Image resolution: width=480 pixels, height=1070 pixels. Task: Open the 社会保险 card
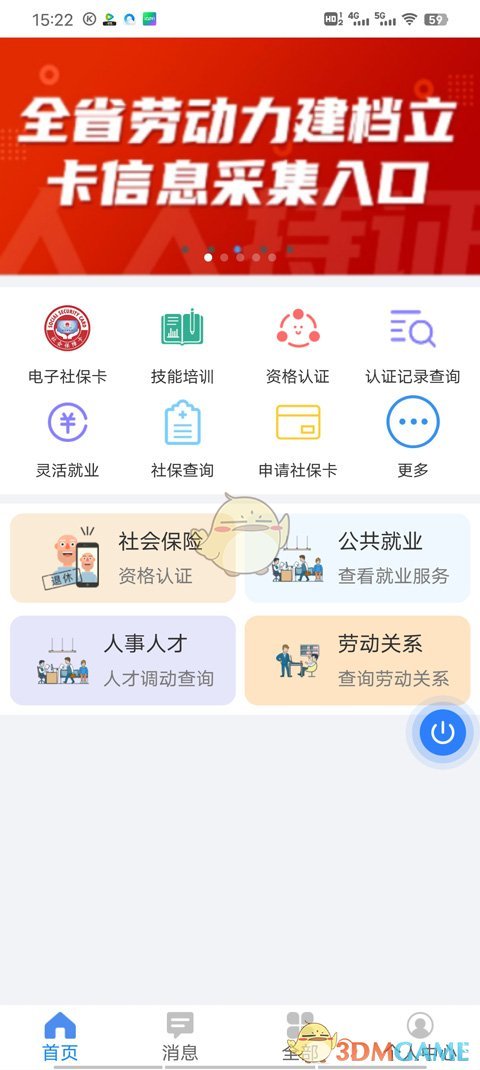click(x=123, y=558)
